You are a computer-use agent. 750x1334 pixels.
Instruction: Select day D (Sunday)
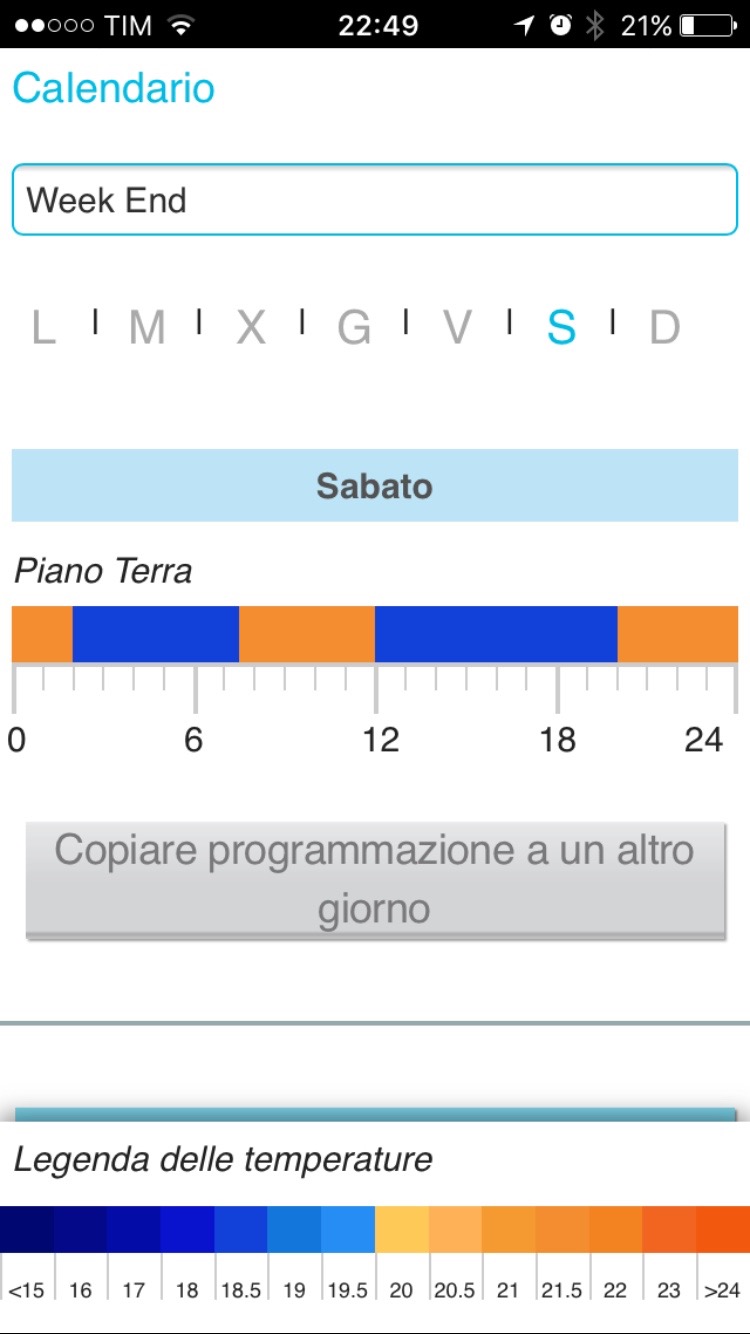click(665, 327)
